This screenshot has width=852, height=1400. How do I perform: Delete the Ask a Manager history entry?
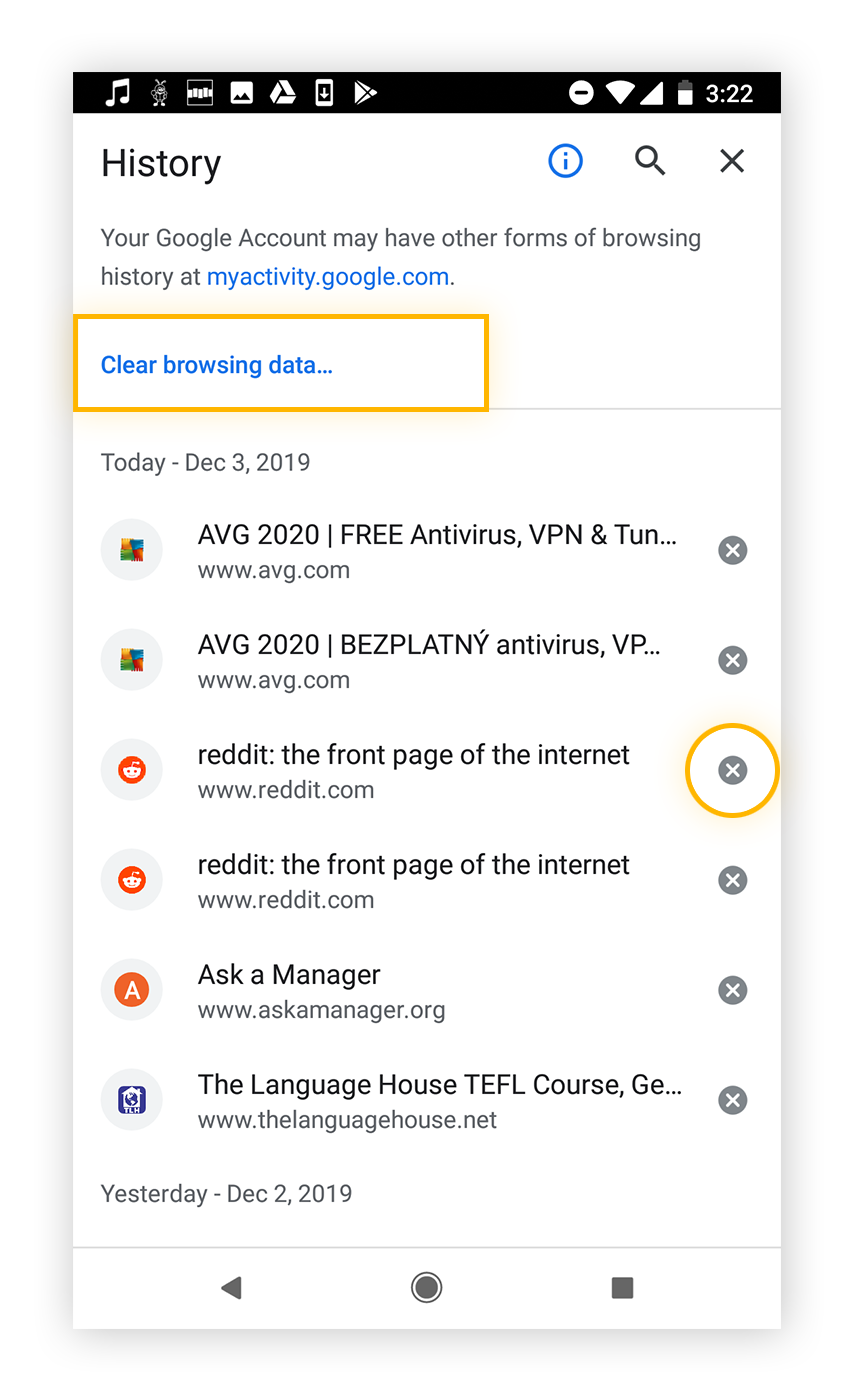[x=732, y=989]
